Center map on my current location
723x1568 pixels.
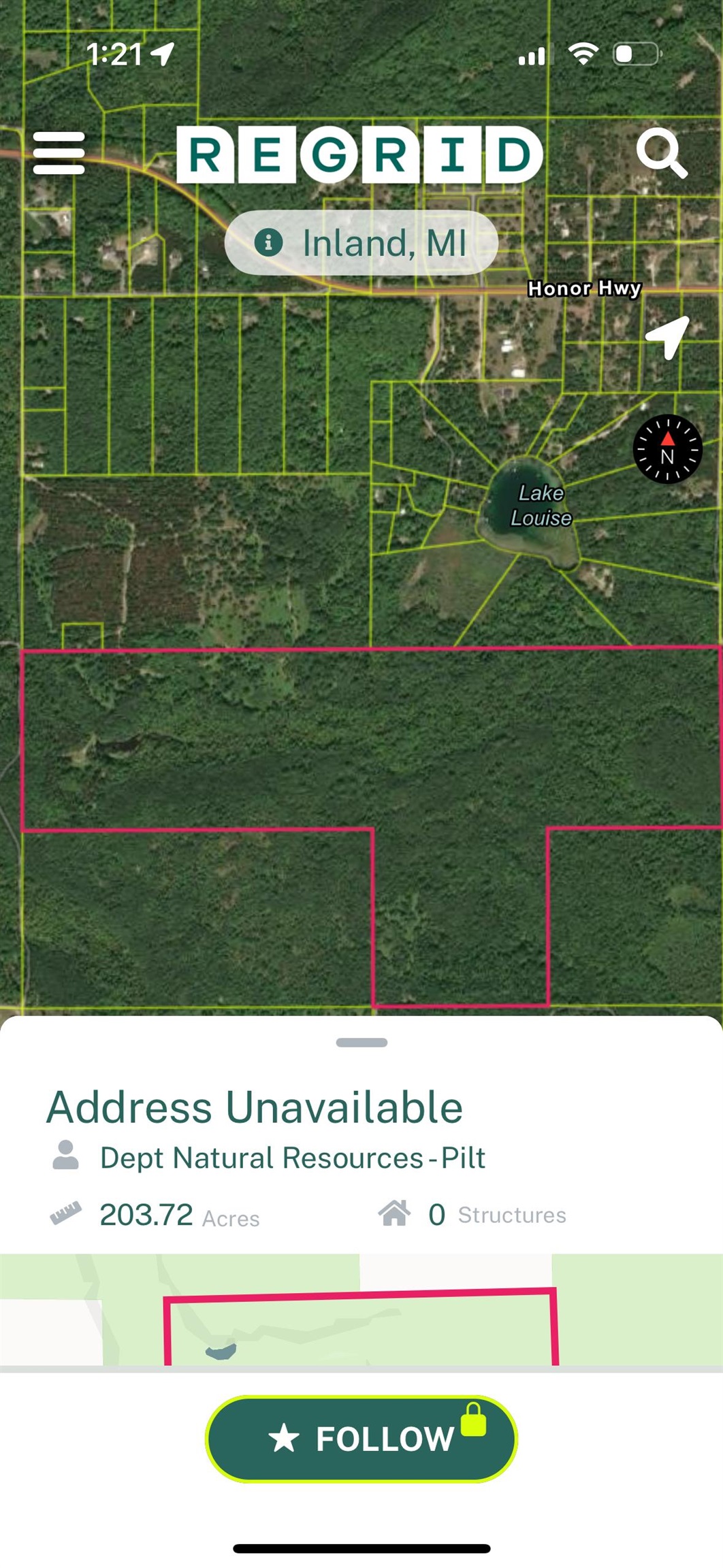[667, 336]
